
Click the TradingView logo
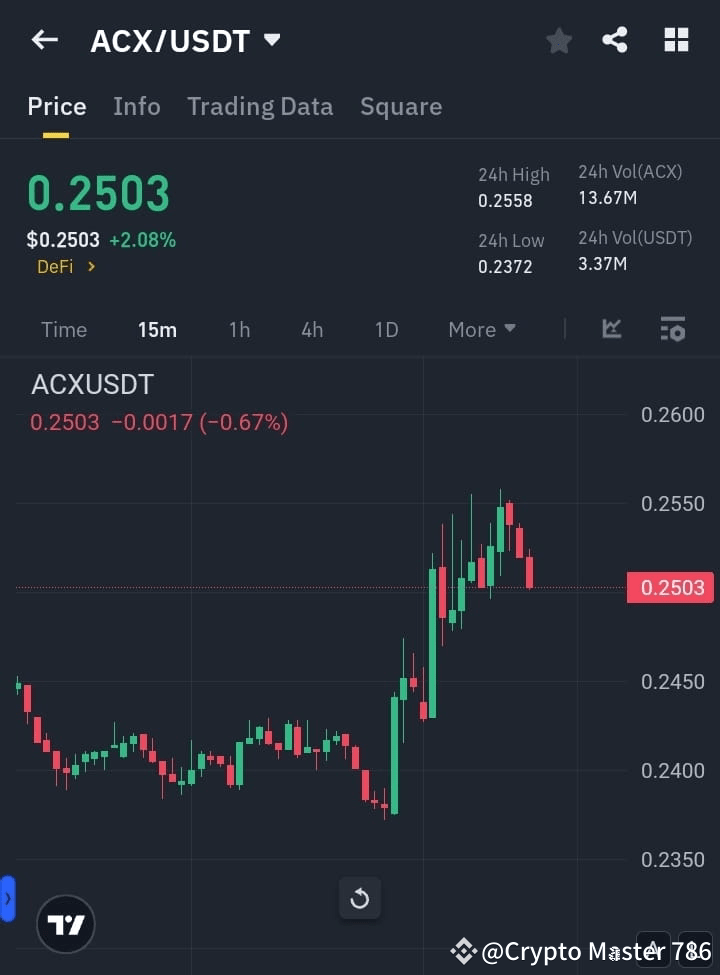(x=66, y=924)
